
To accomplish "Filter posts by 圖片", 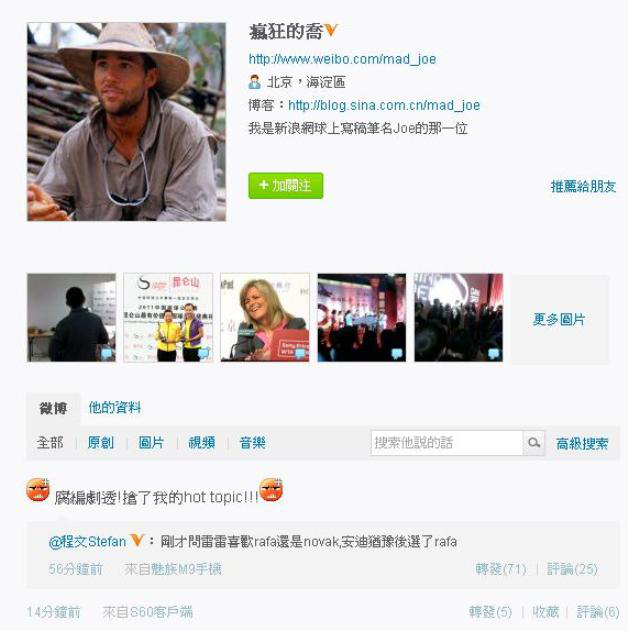I will click(151, 443).
